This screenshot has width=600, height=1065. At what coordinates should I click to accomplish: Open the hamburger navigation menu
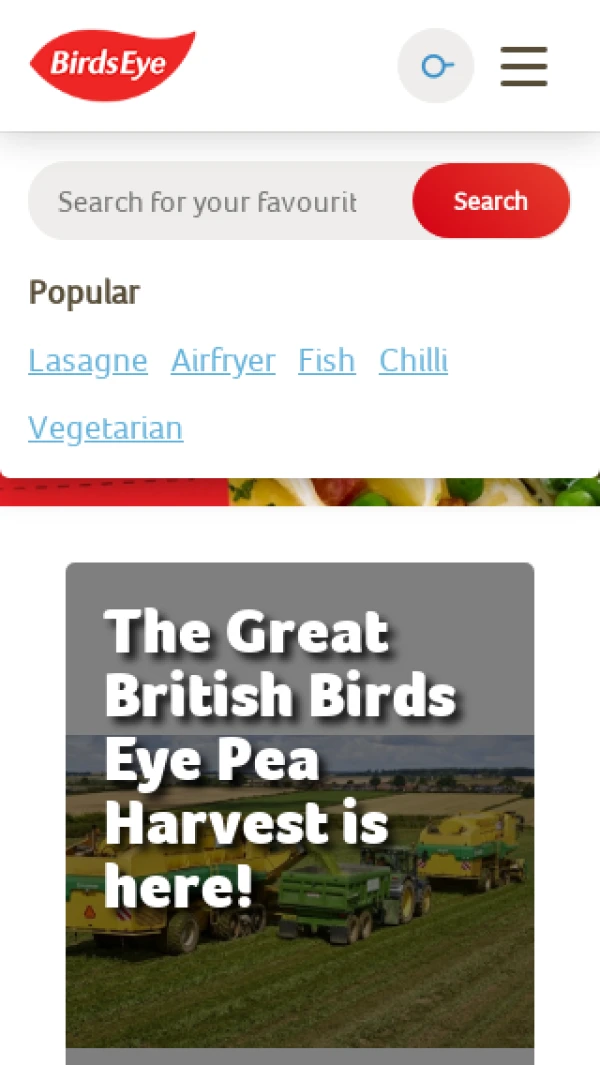[x=523, y=66]
